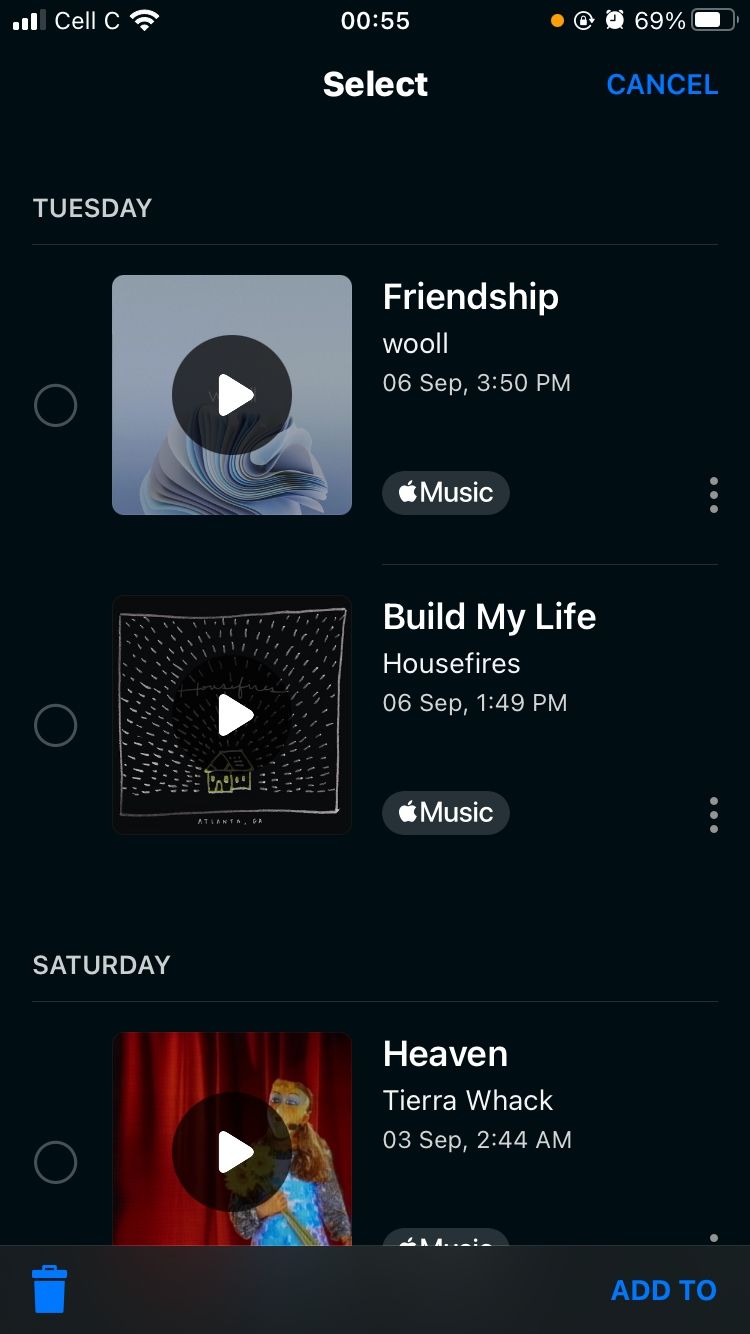Viewport: 750px width, 1334px height.
Task: Select the Build My Life checkbox
Action: [x=56, y=725]
